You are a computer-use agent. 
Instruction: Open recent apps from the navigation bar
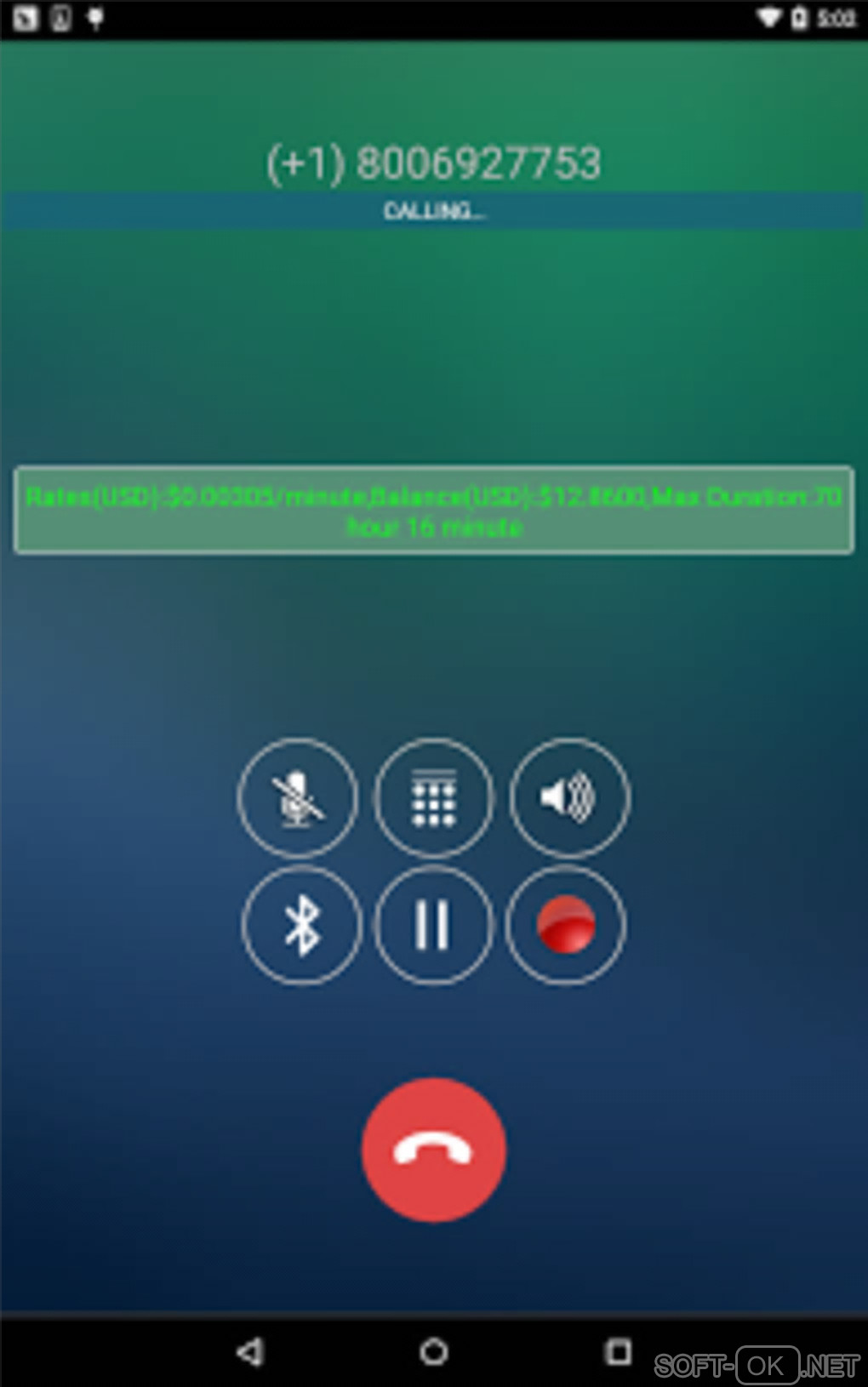tap(618, 1351)
